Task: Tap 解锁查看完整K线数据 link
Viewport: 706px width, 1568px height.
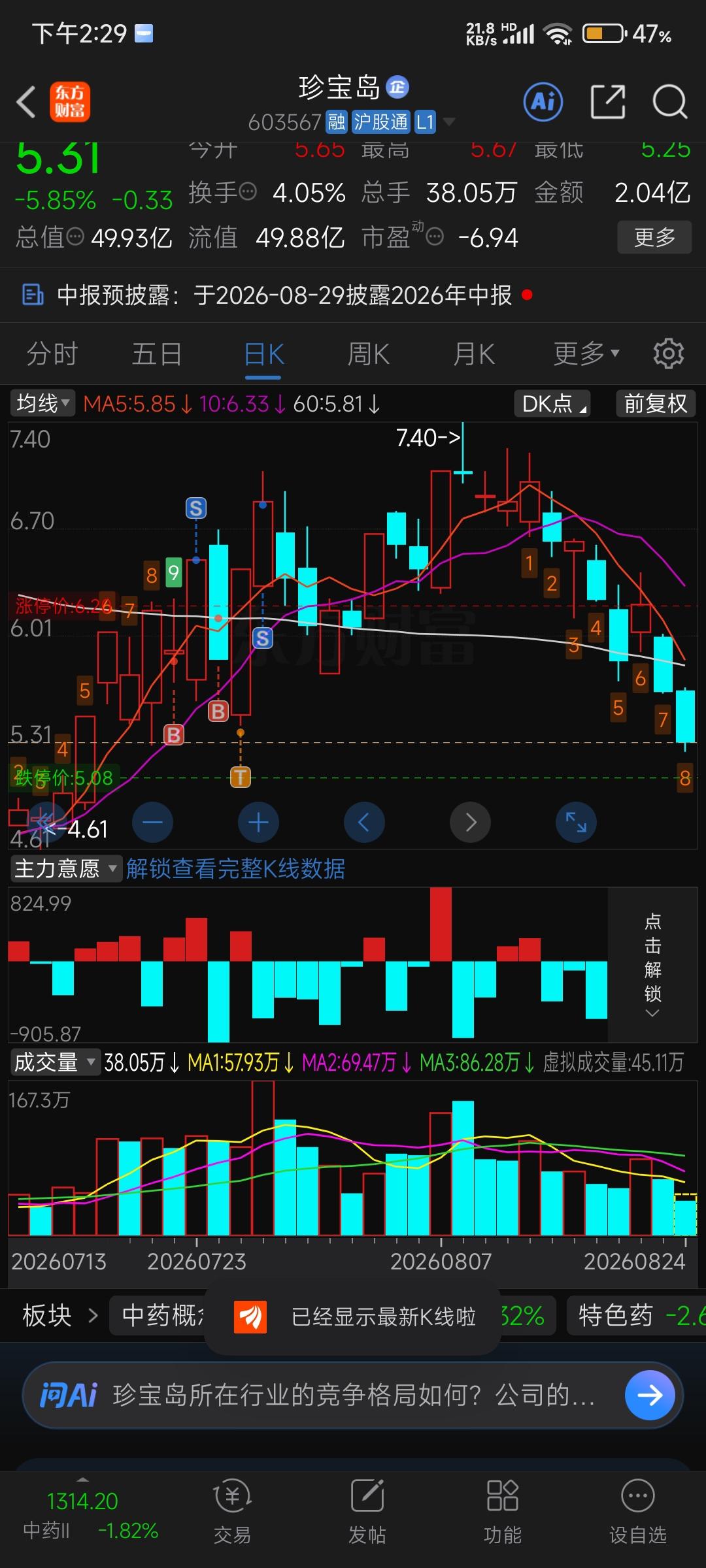Action: (235, 869)
